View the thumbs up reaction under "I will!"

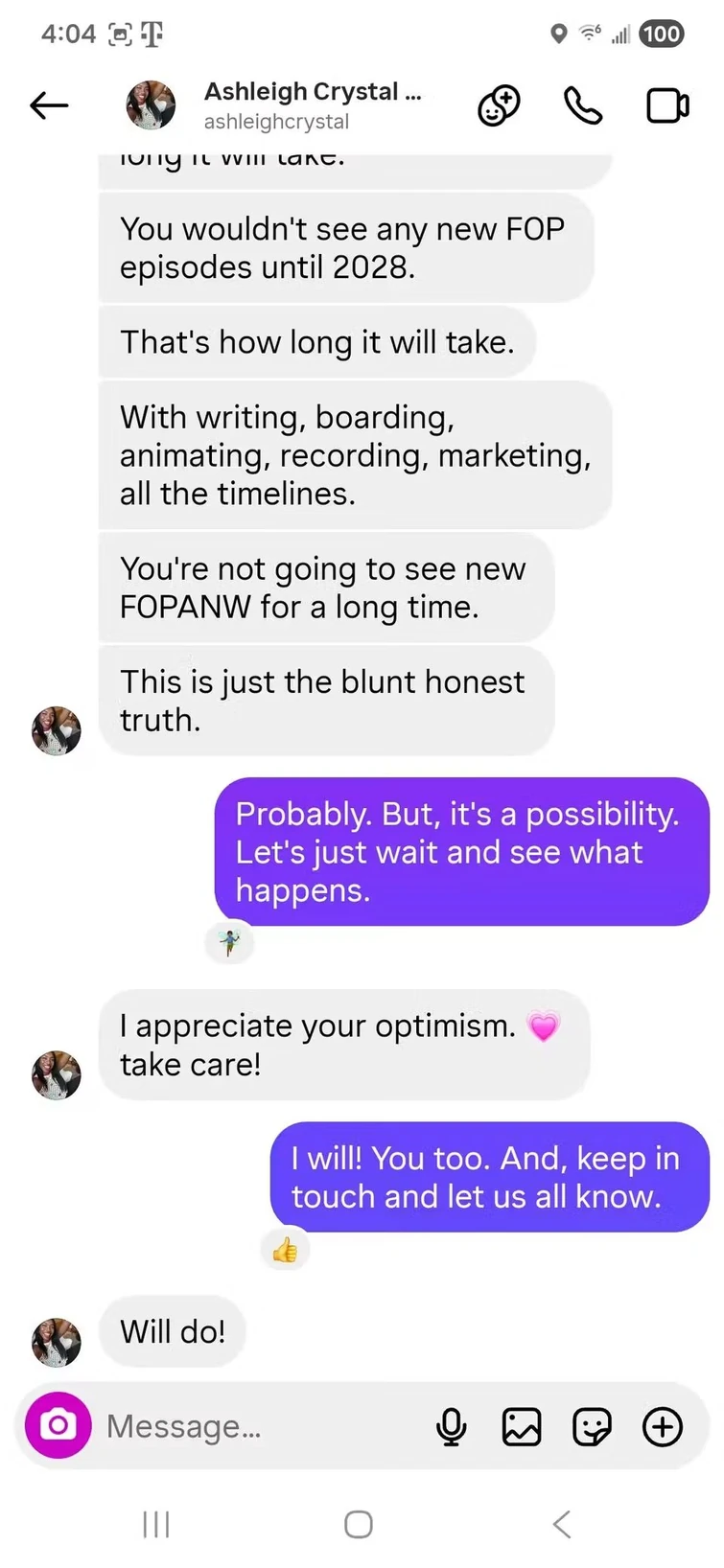coord(285,1250)
